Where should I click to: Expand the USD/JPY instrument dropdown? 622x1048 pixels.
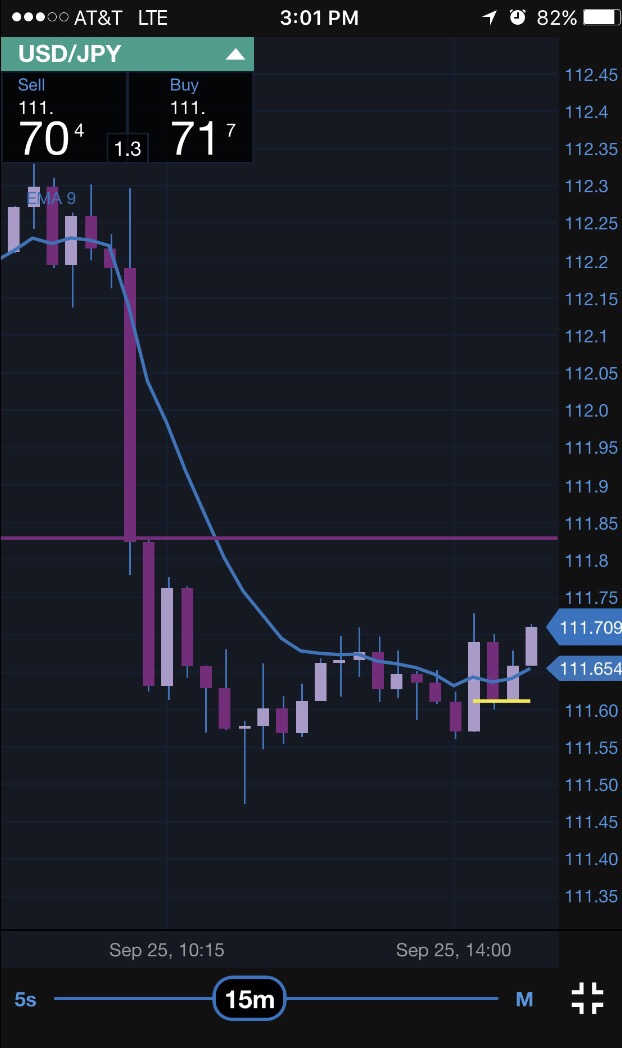tap(127, 54)
